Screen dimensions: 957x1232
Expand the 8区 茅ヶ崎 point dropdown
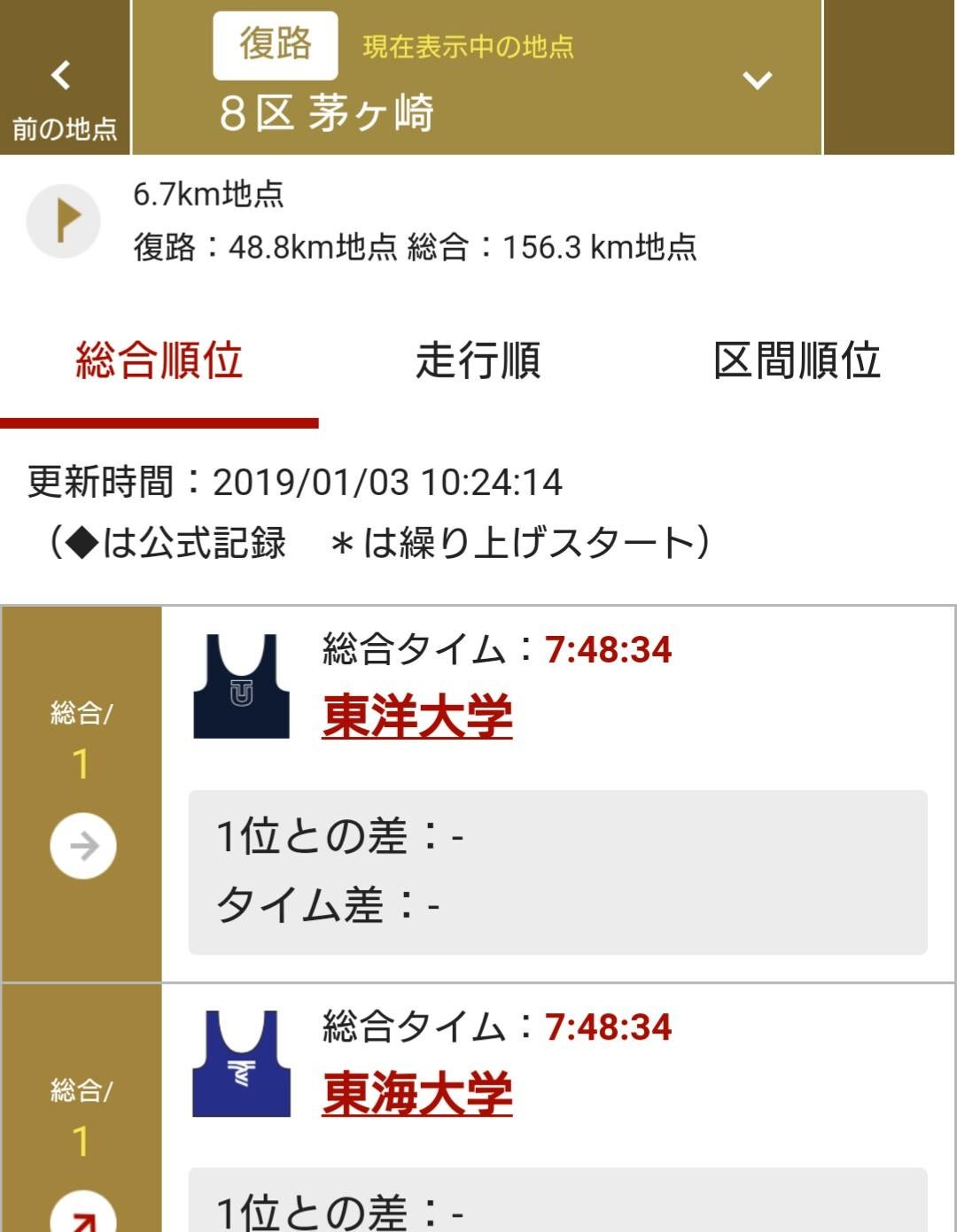756,81
